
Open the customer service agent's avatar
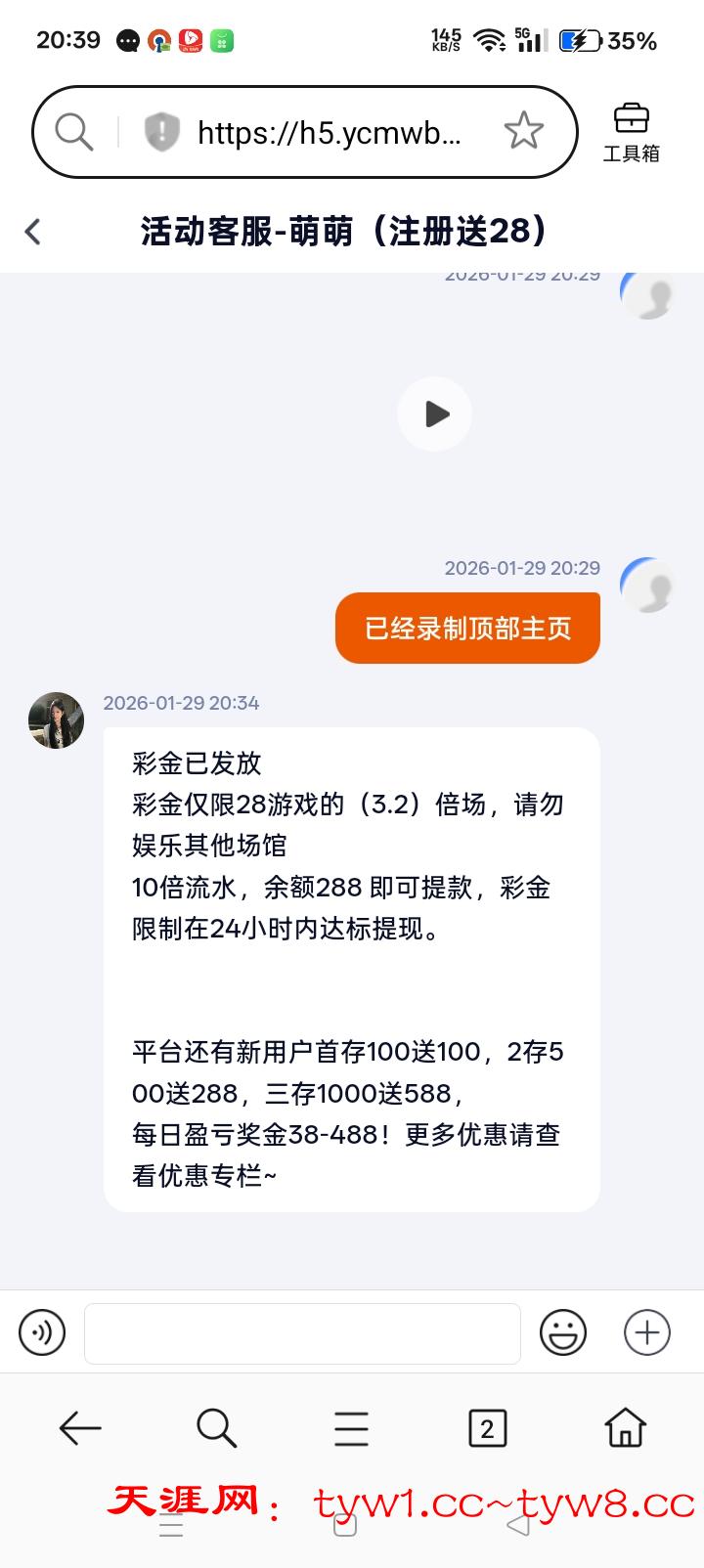[x=56, y=720]
